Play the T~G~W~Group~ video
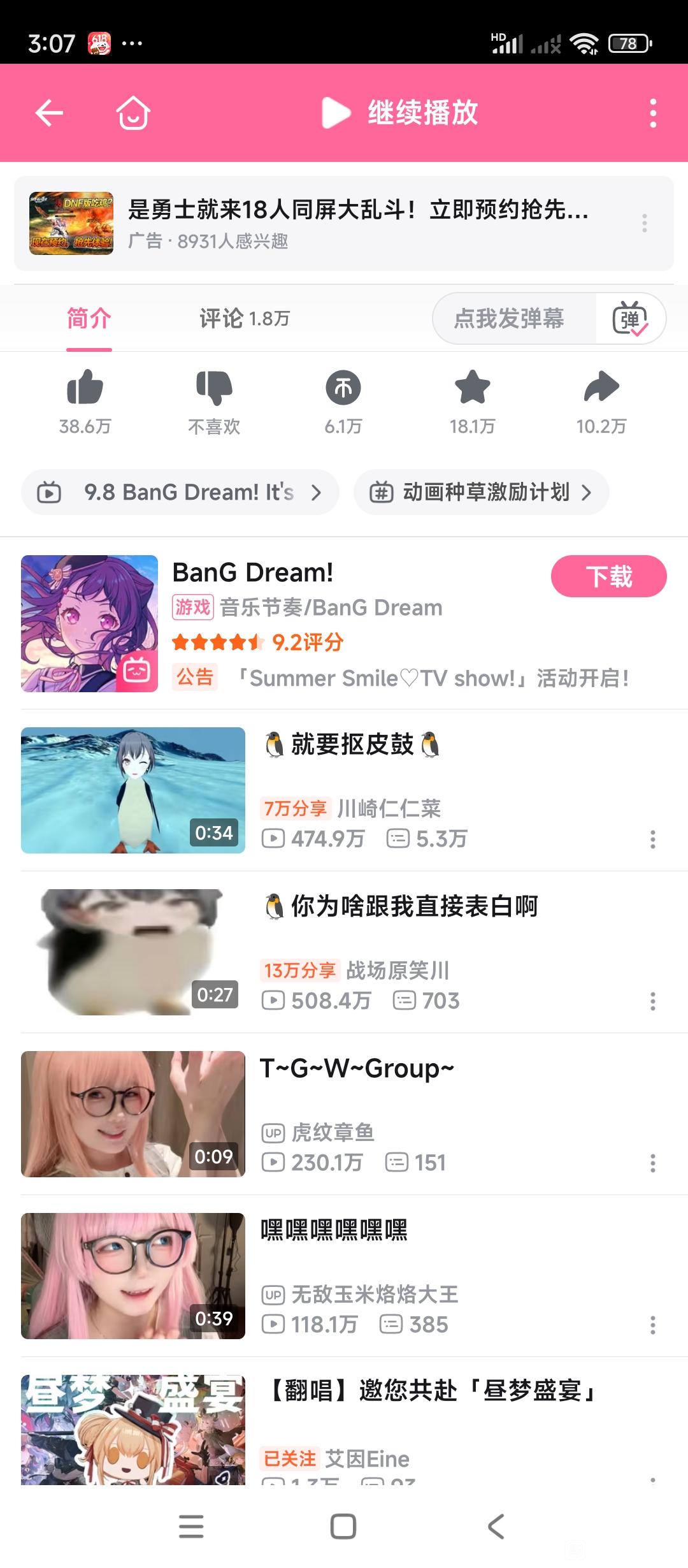 coord(344,1114)
